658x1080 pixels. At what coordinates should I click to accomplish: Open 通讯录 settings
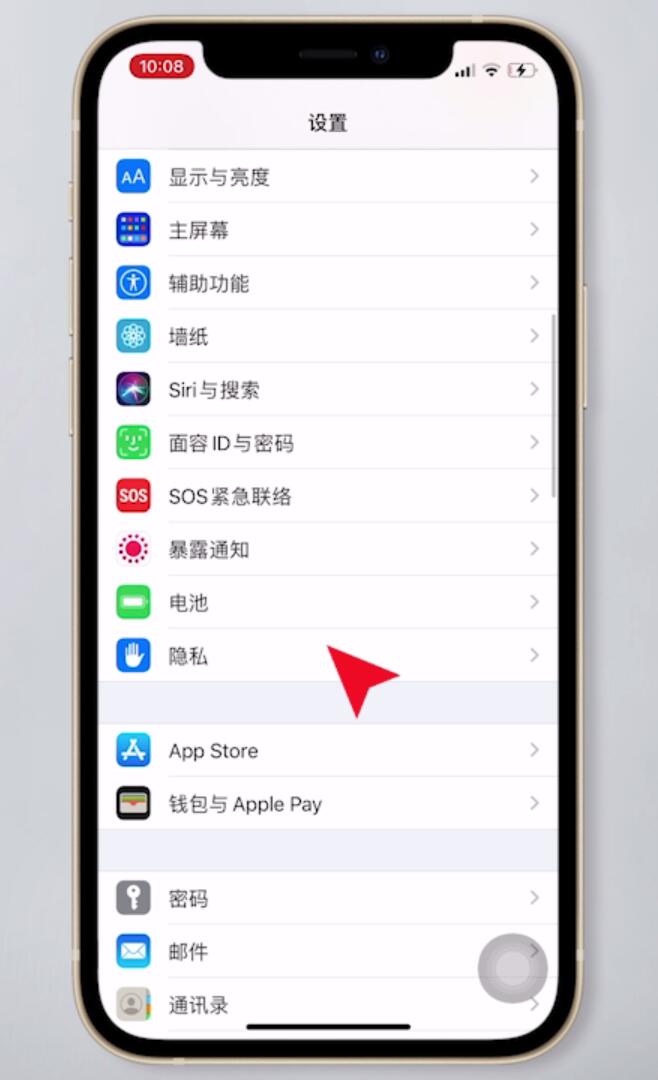pos(198,1004)
